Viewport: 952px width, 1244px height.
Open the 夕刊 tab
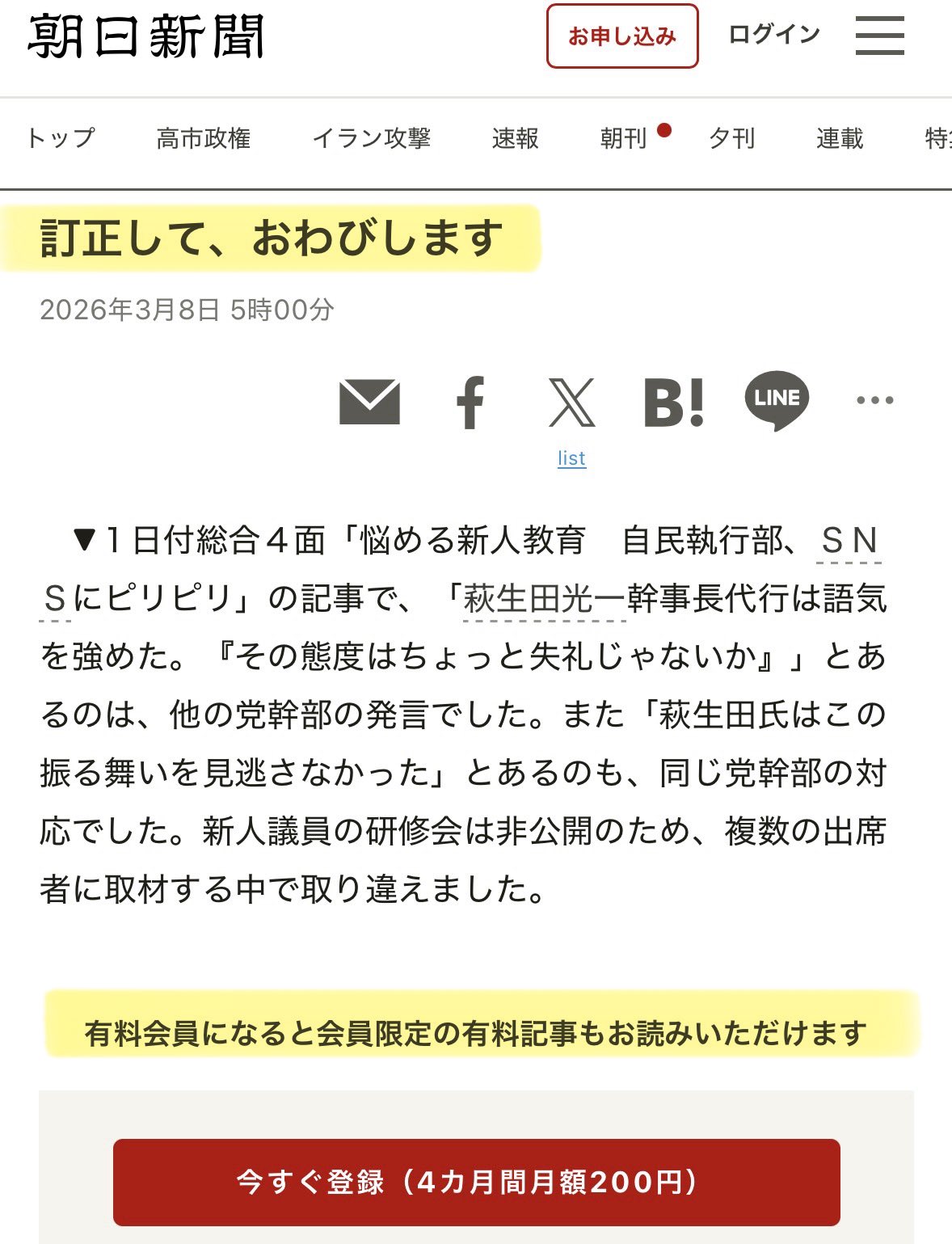[731, 139]
